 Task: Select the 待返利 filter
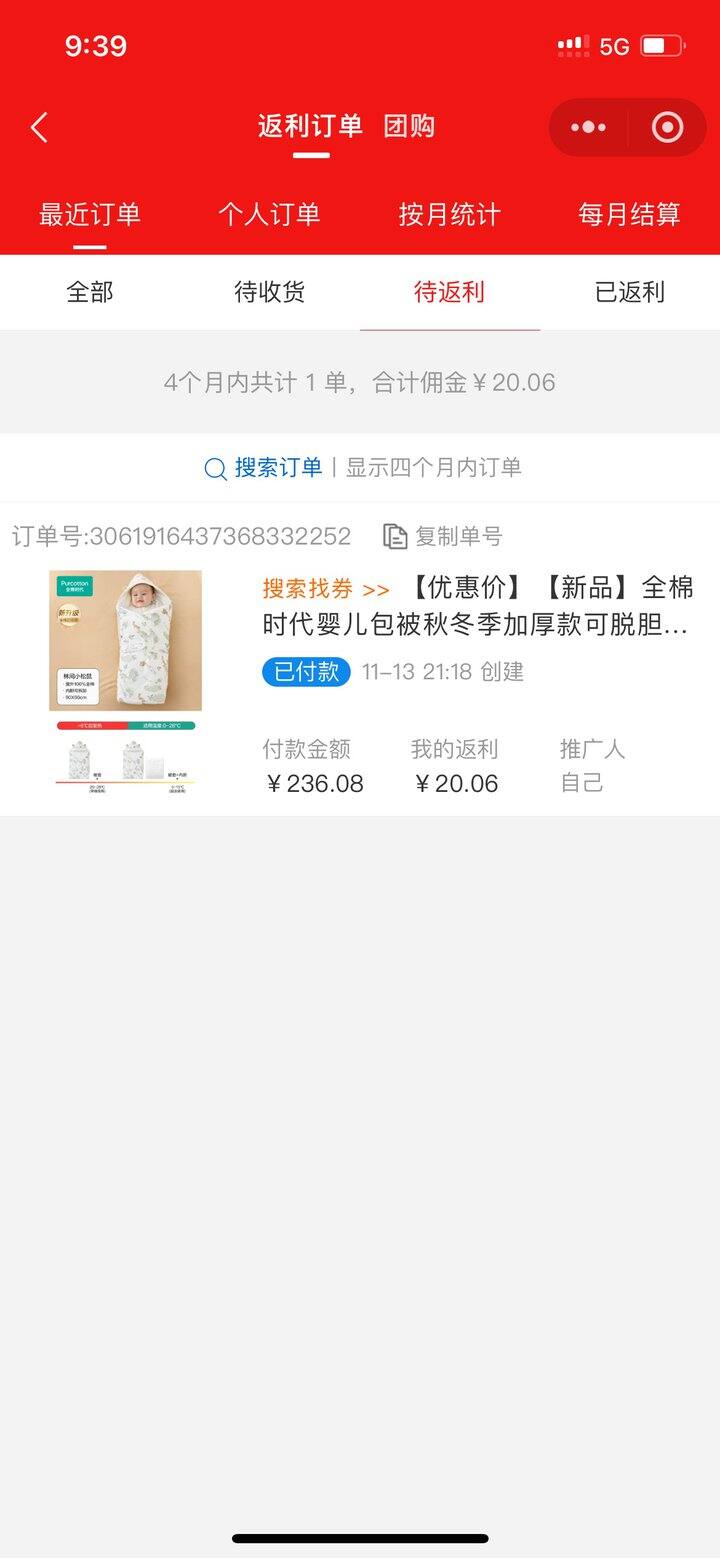point(449,292)
